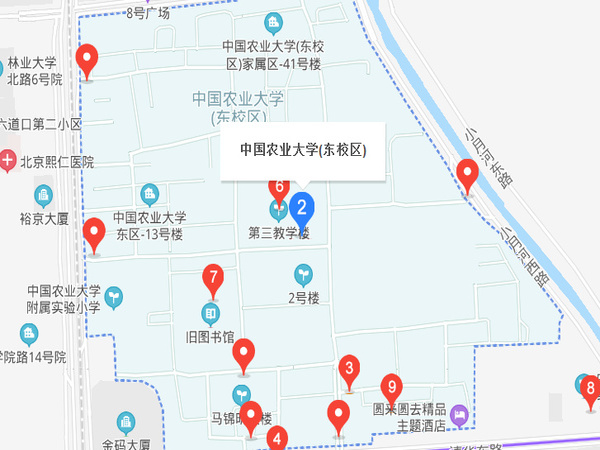Select the red pin near 林业大学北路6号院
Screen dimensions: 600x450
click(x=89, y=60)
